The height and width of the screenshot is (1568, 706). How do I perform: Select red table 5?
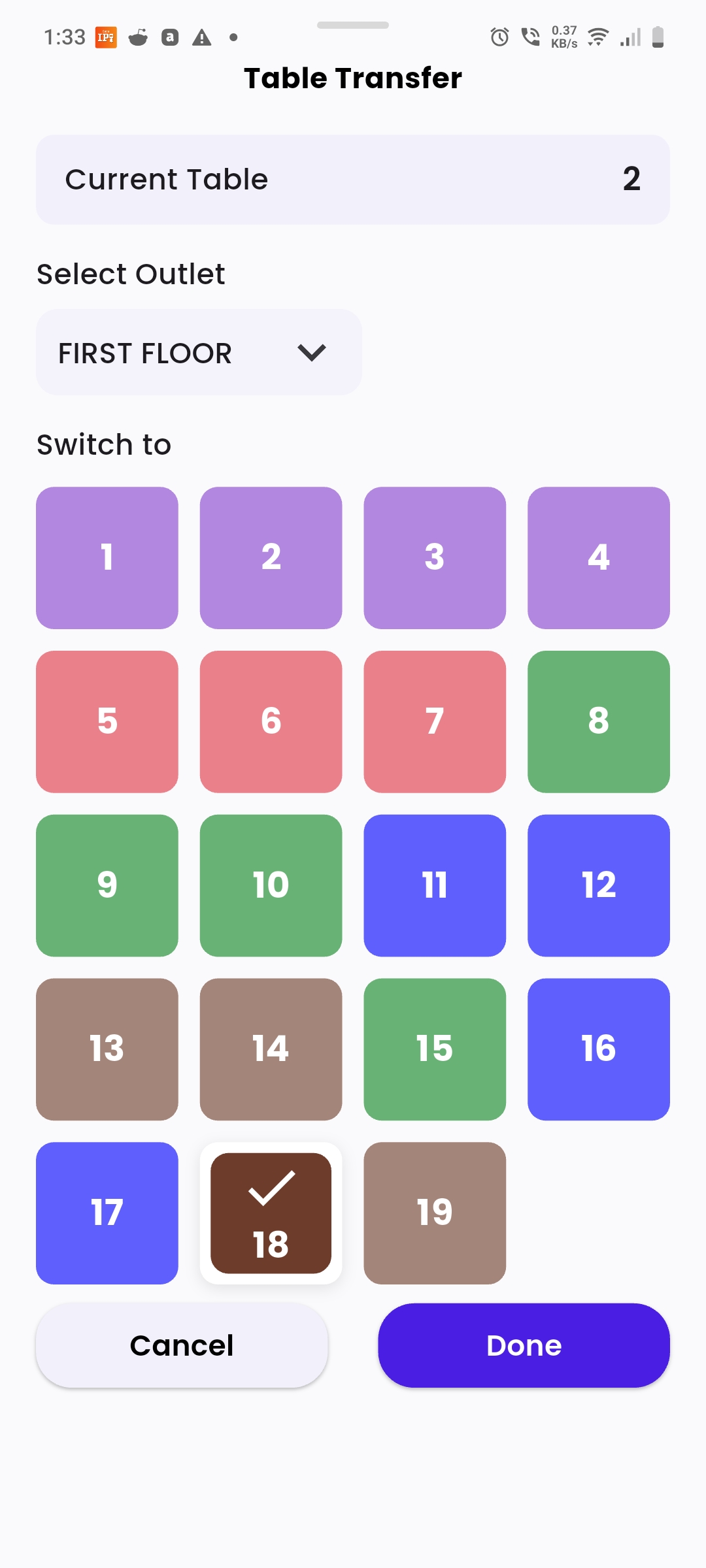(107, 722)
